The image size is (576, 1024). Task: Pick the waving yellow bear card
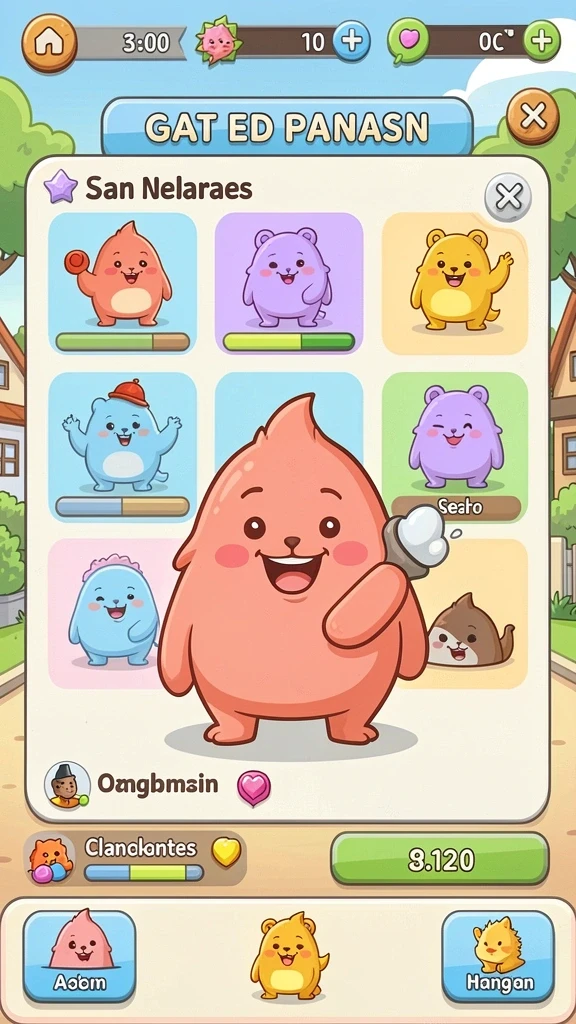pyautogui.click(x=455, y=282)
